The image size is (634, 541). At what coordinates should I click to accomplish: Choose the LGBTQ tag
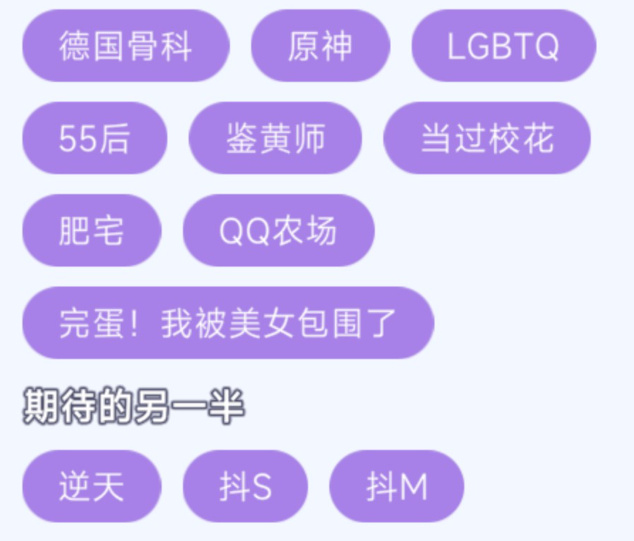coord(503,46)
